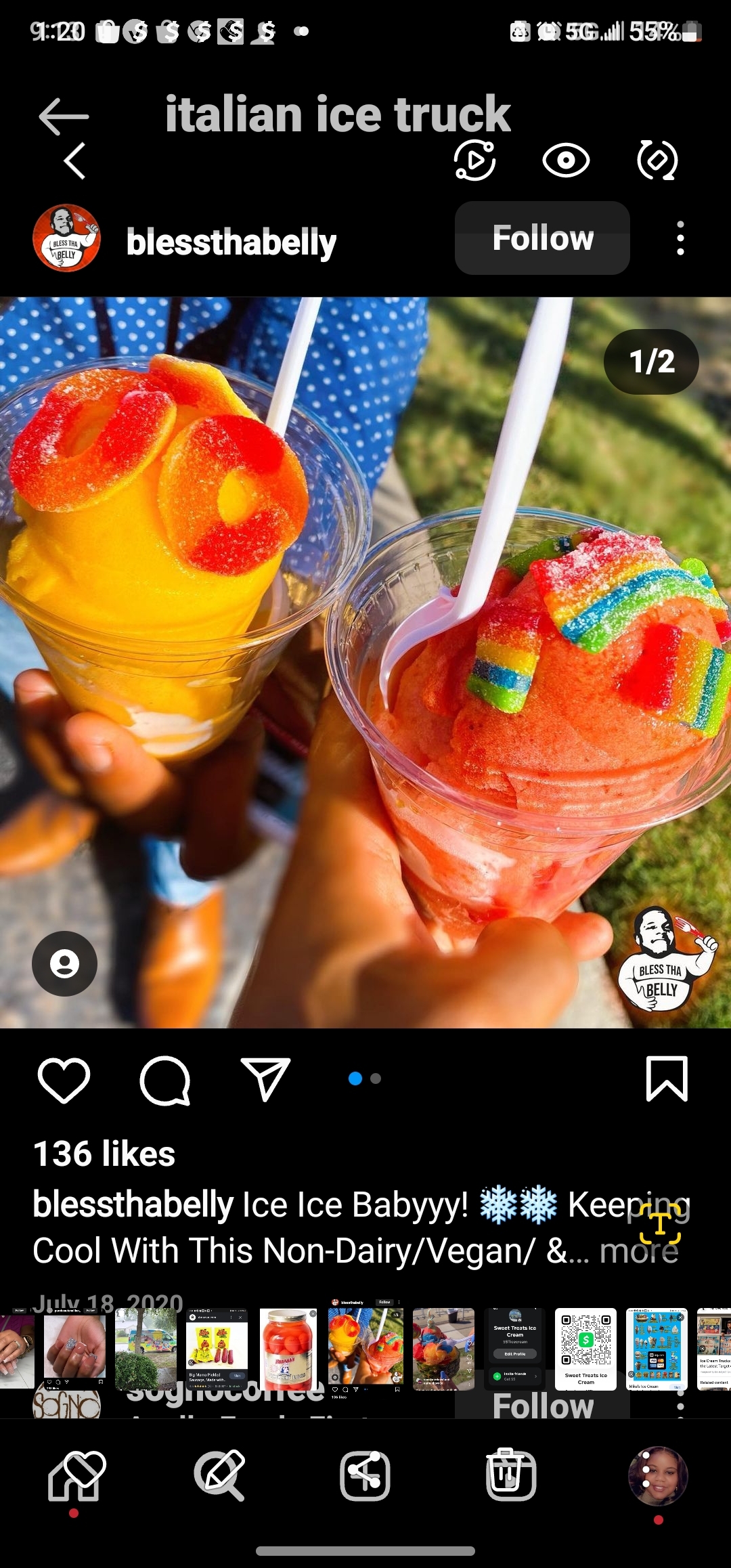Delete this image with the trash icon
This screenshot has height=1568, width=731.
click(511, 1475)
